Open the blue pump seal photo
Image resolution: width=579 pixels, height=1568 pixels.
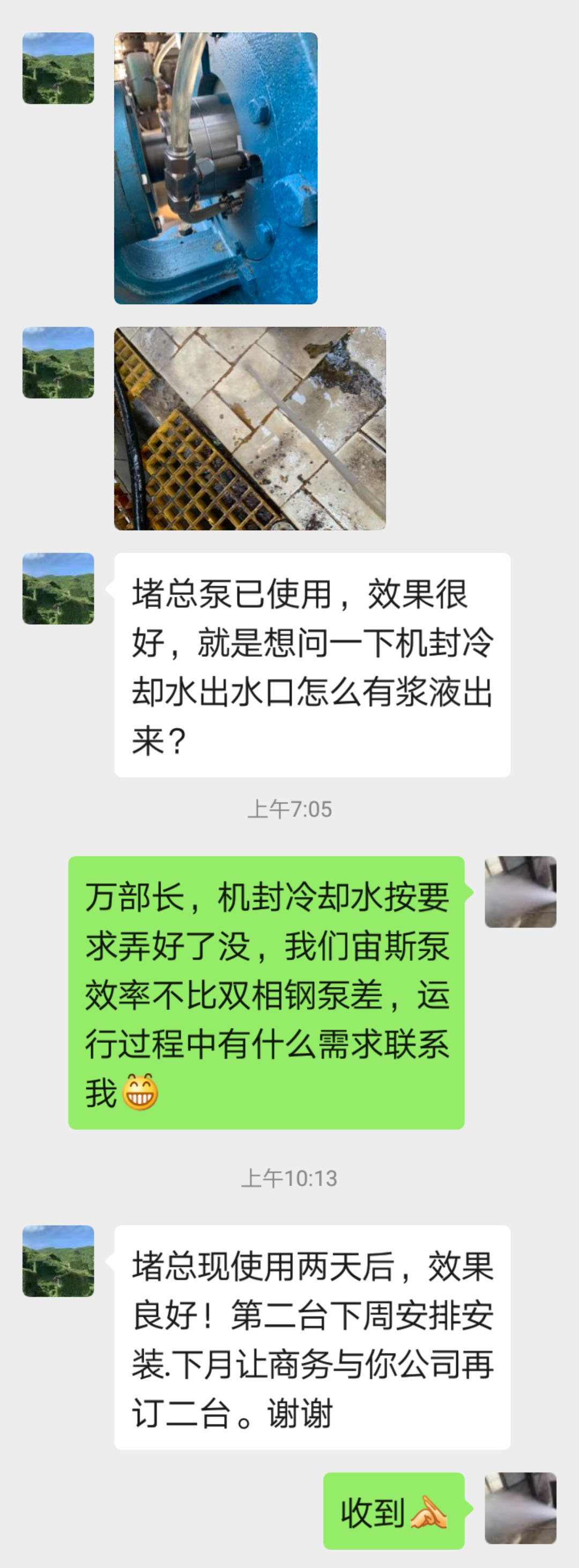pos(216,168)
